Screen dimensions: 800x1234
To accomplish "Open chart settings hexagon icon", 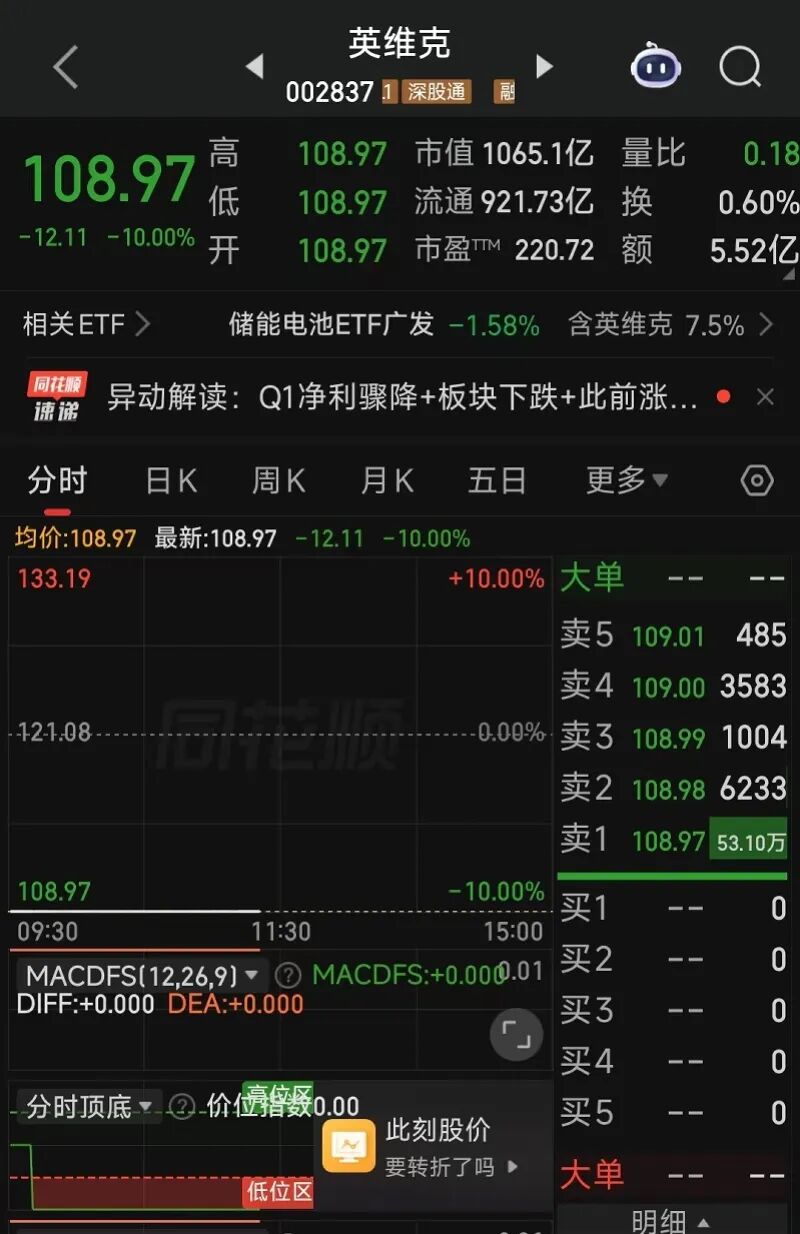I will [x=757, y=481].
